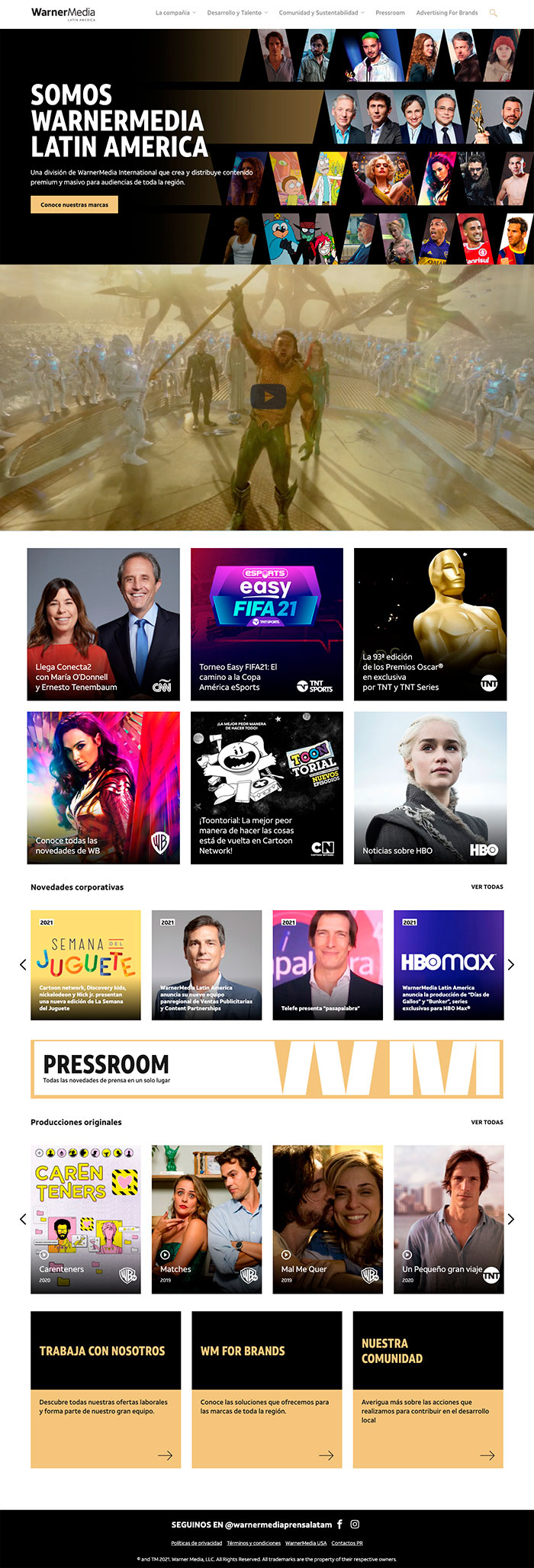This screenshot has width=534, height=1568.
Task: Open the Pressroom banner
Action: pyautogui.click(x=267, y=1069)
